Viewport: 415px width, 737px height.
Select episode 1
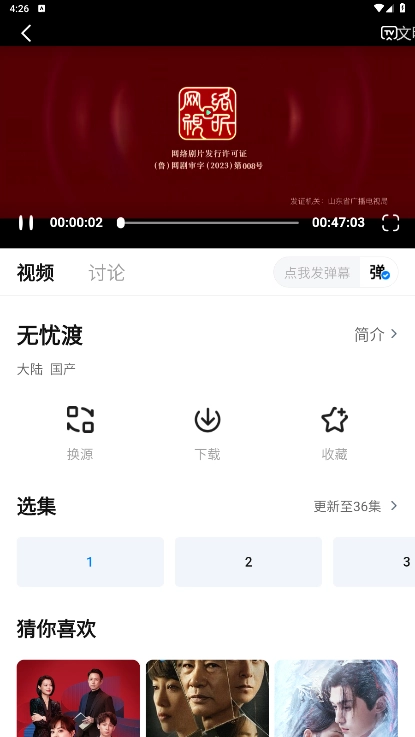(x=90, y=562)
